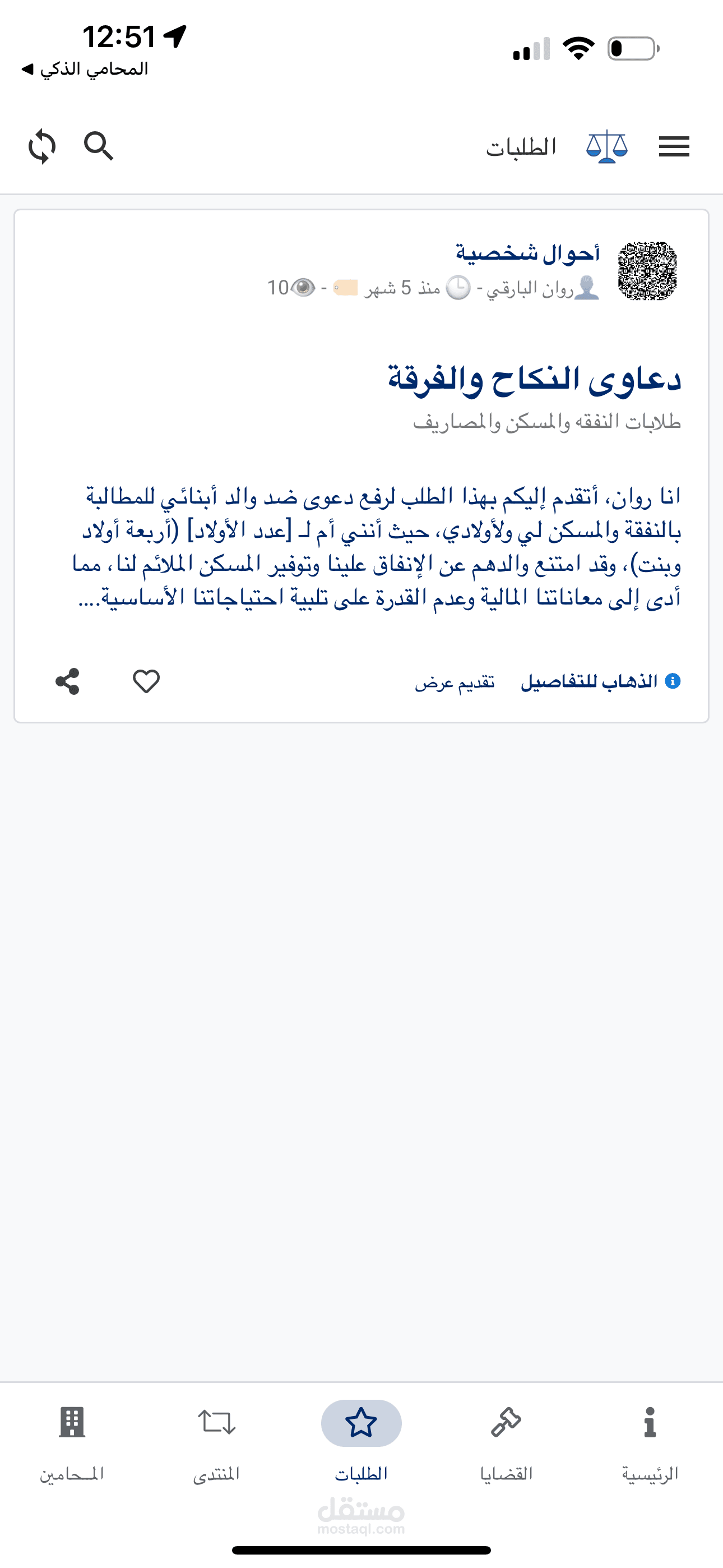Viewport: 723px width, 1568px height.
Task: Switch to the القضايا tab
Action: click(506, 1442)
